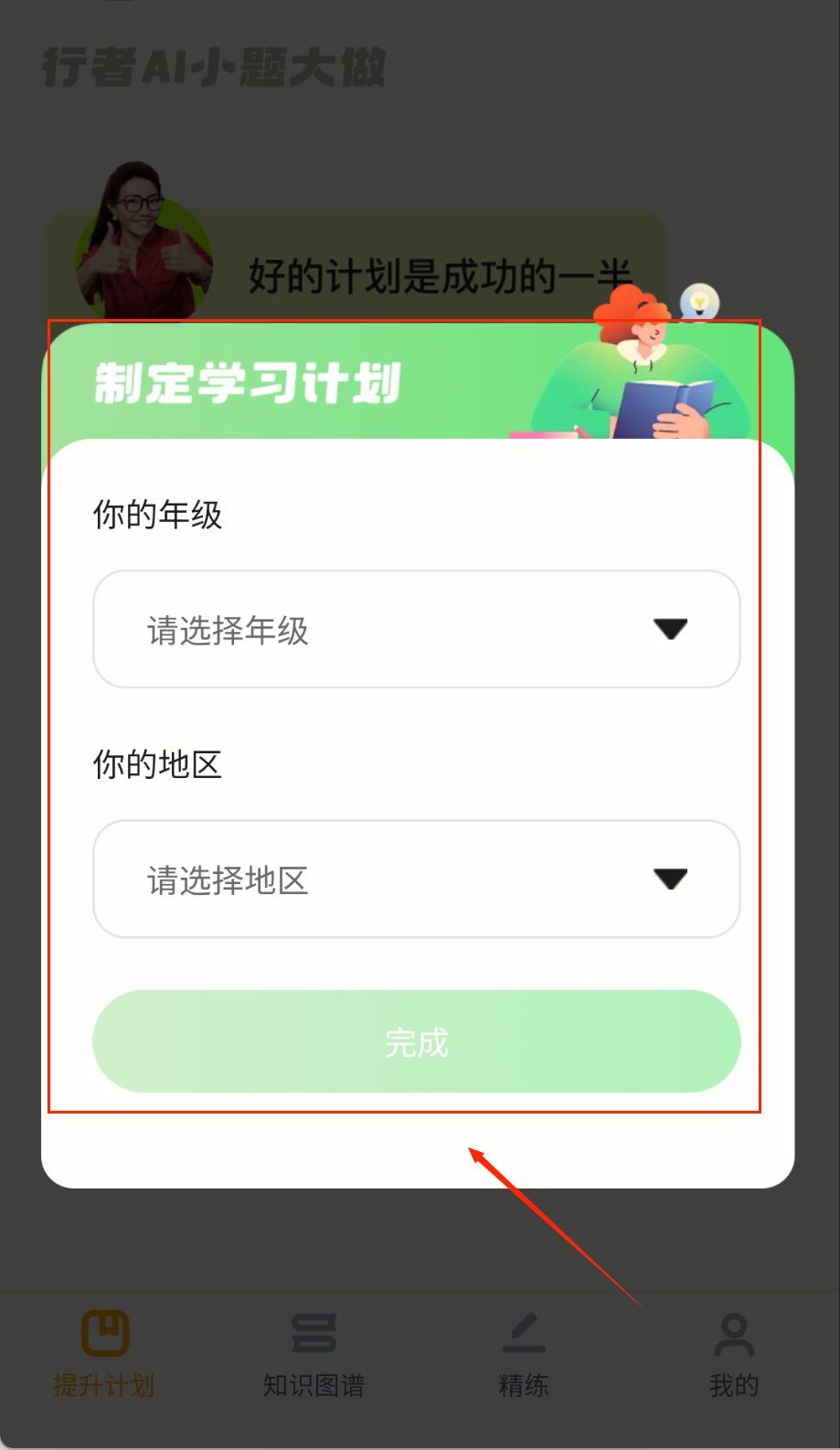The image size is (840, 1450).
Task: Open the 请选择年级 grade dropdown
Action: 416,629
